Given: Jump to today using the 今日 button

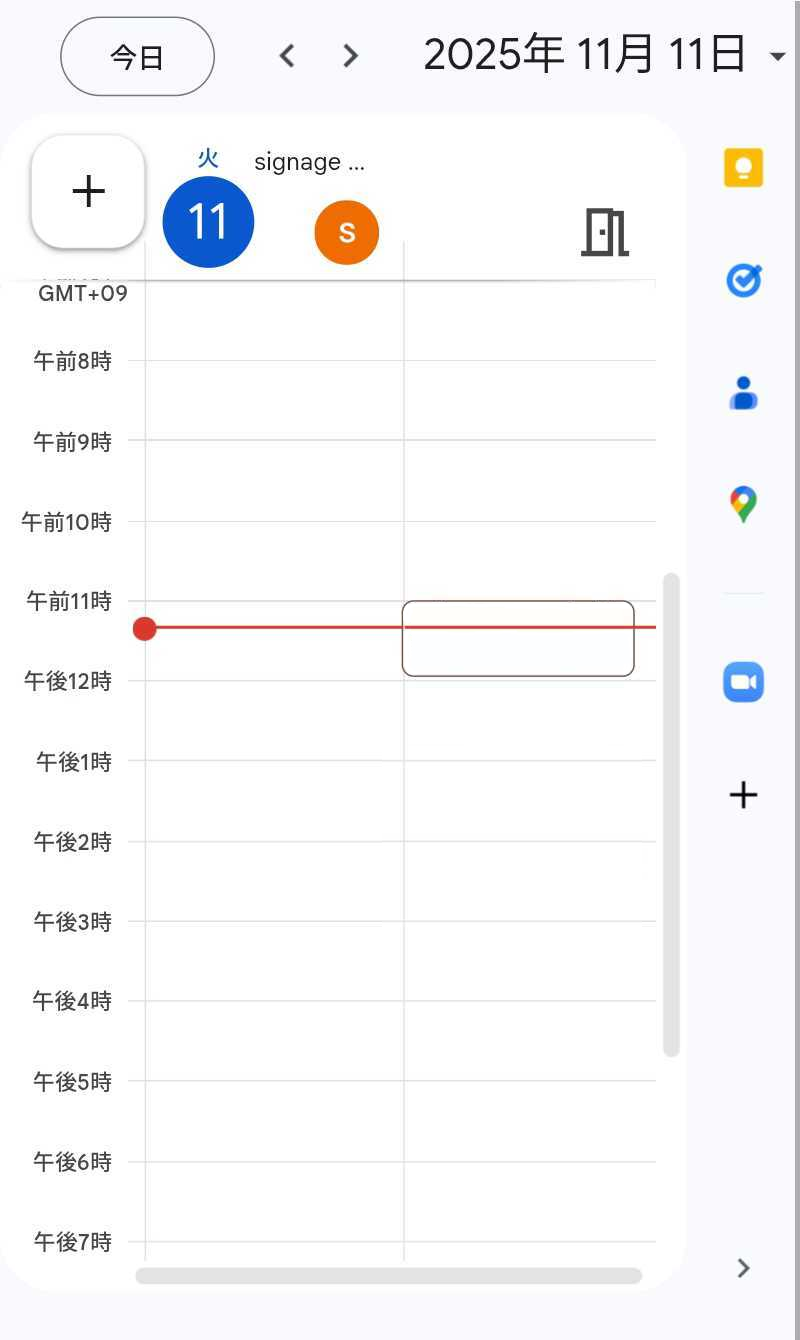Looking at the screenshot, I should coord(137,56).
